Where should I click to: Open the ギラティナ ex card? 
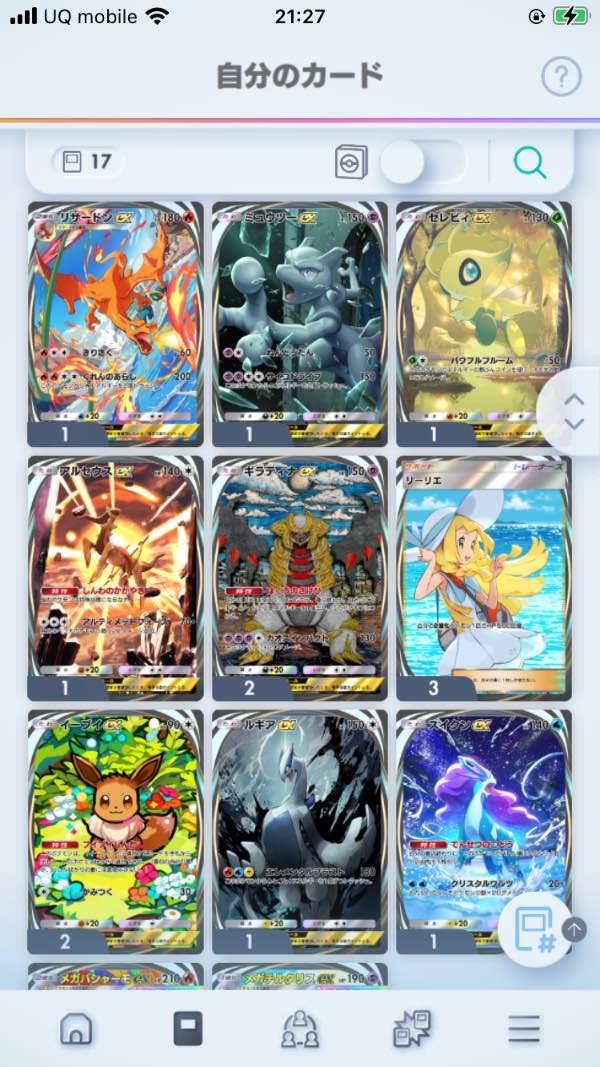tap(300, 578)
